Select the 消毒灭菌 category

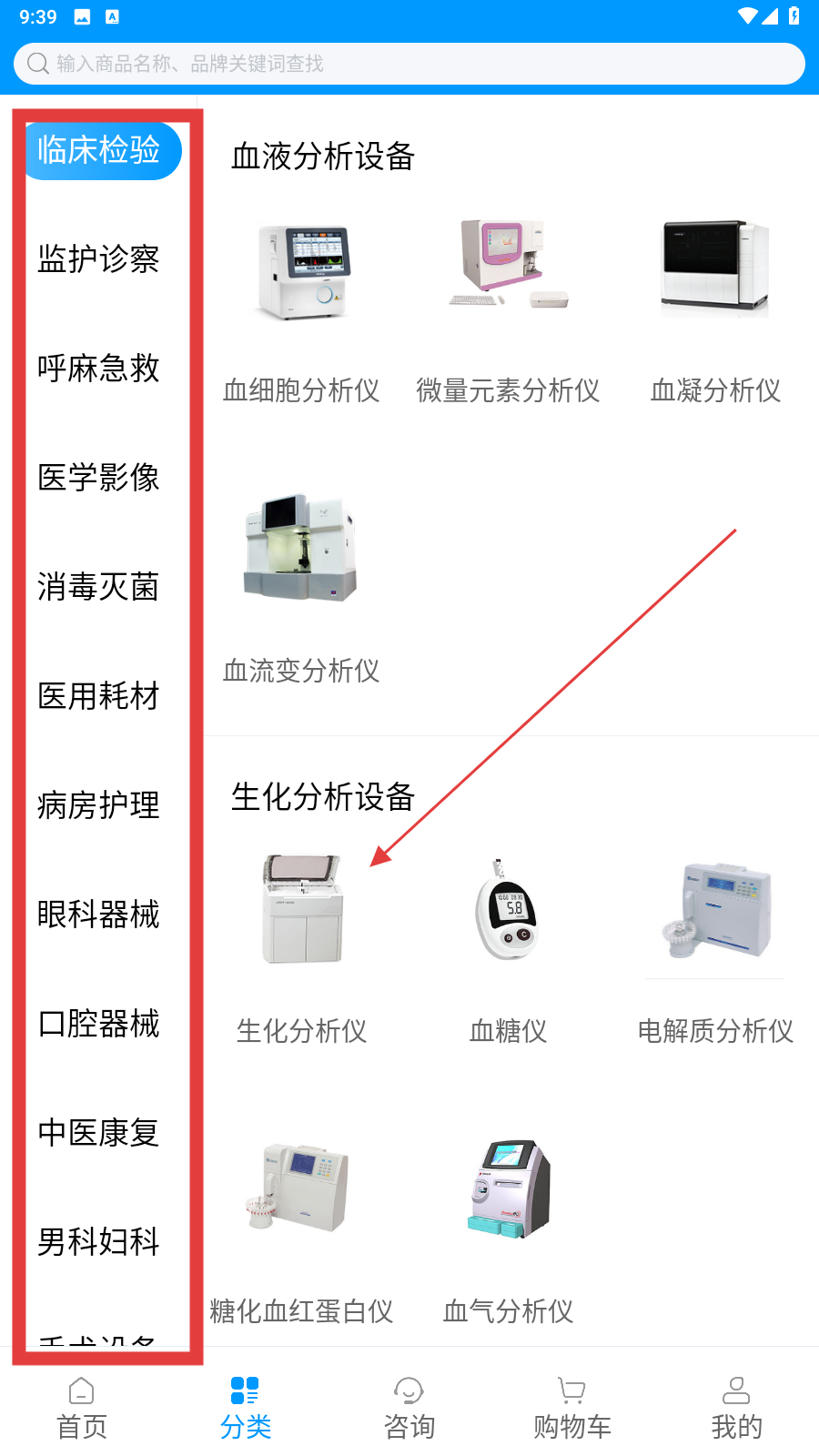[98, 587]
